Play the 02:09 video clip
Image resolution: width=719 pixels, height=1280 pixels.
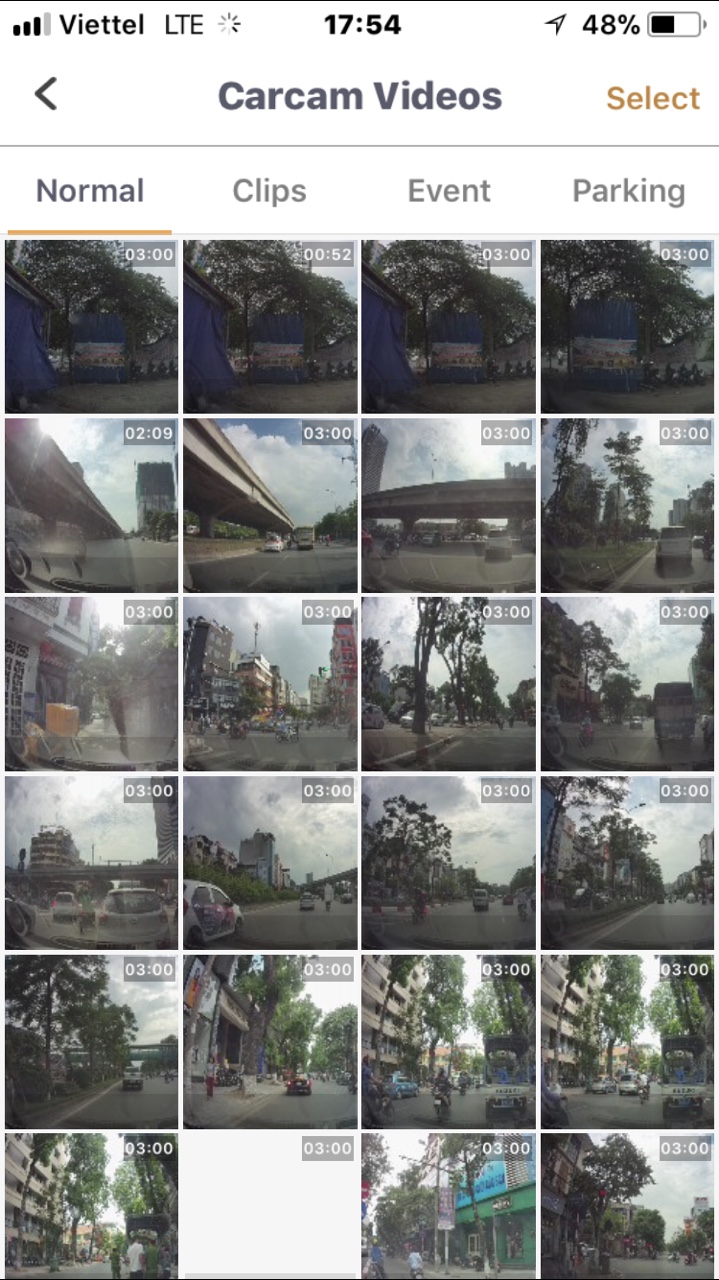coord(91,505)
